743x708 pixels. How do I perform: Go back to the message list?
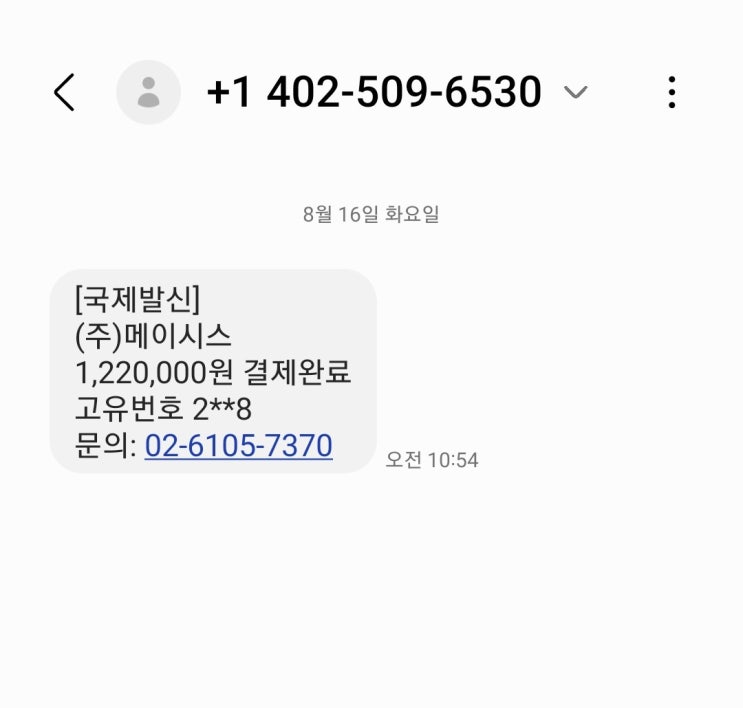[64, 93]
